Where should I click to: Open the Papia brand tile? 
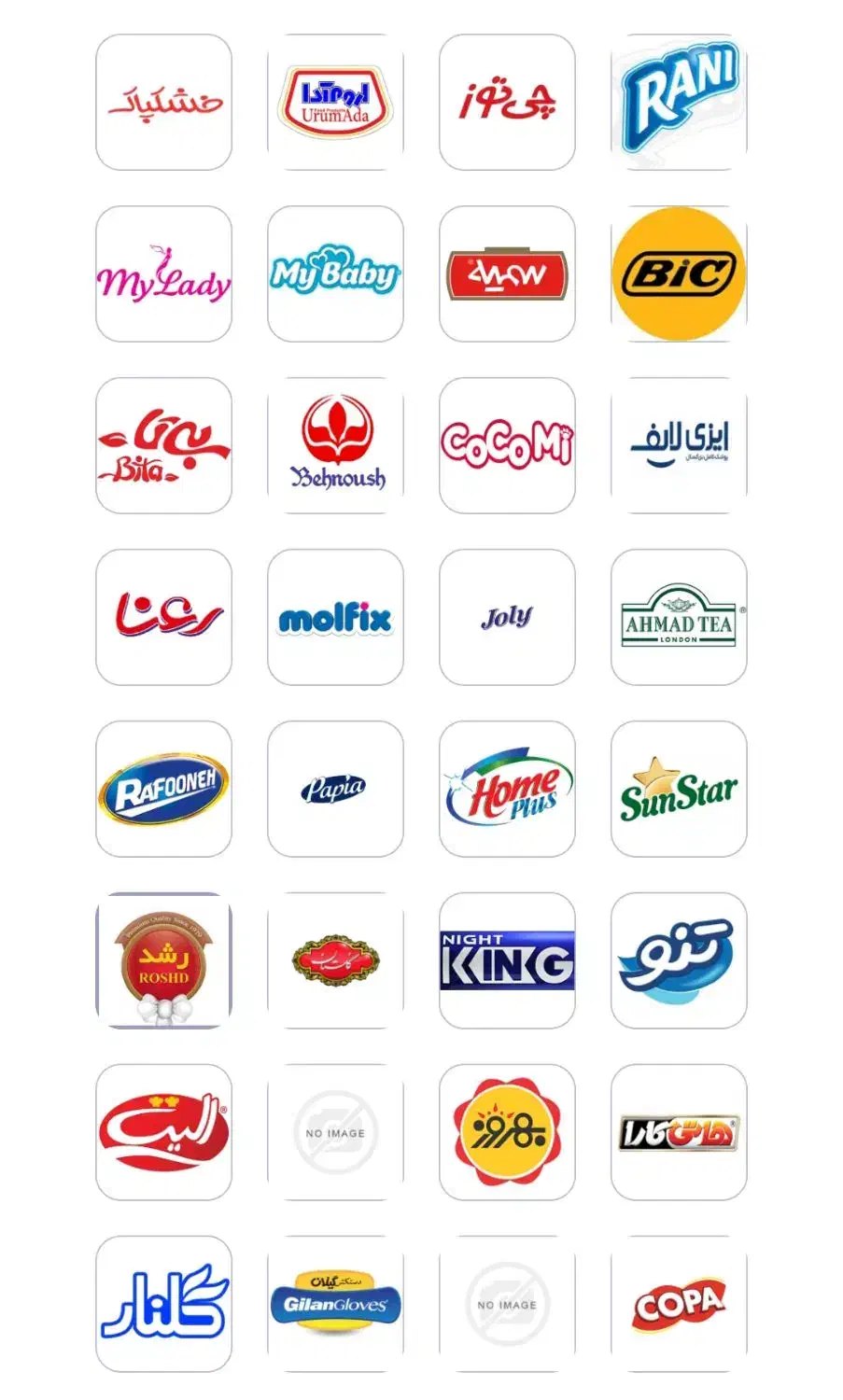pos(335,789)
